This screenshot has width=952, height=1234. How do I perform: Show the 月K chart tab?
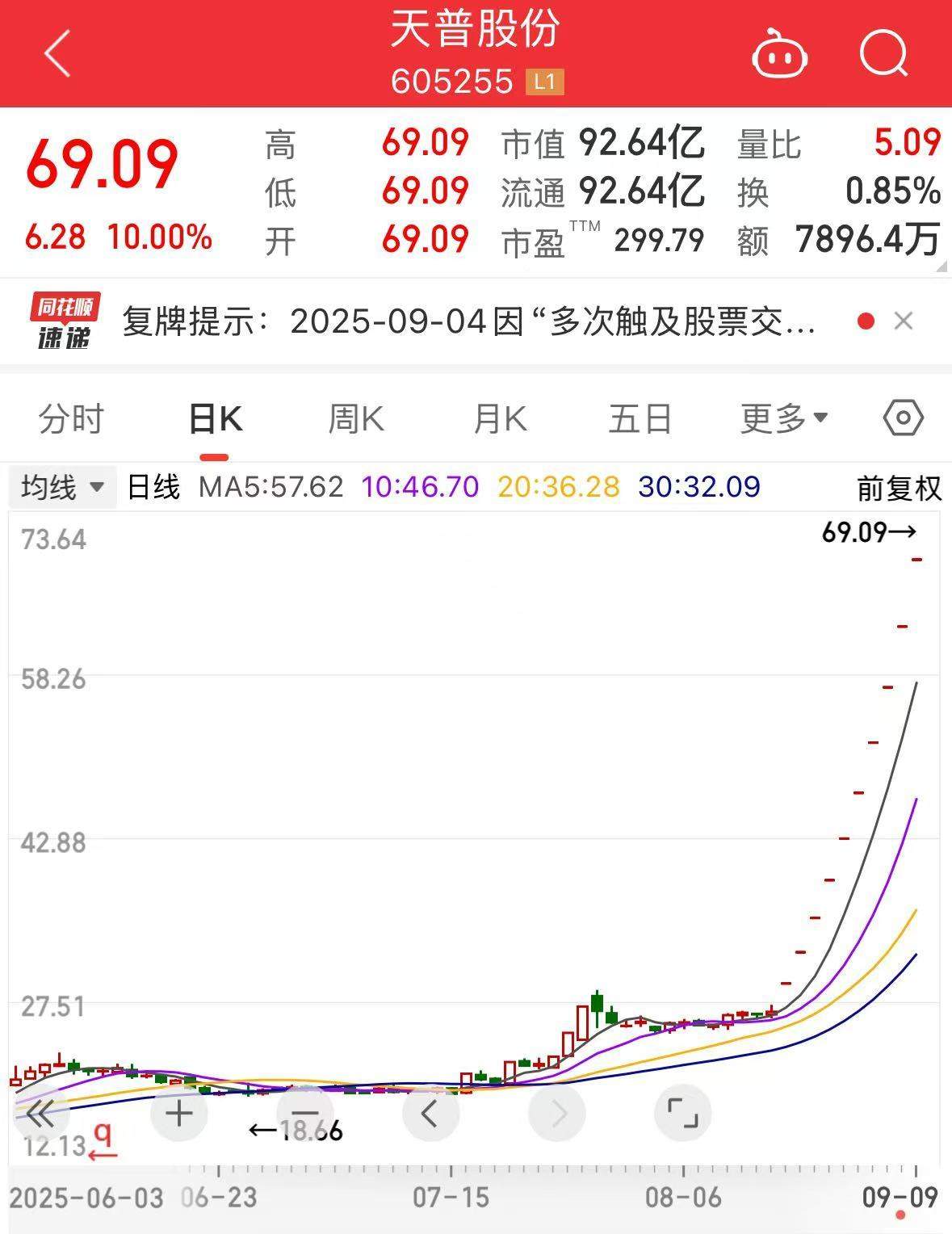click(x=500, y=419)
